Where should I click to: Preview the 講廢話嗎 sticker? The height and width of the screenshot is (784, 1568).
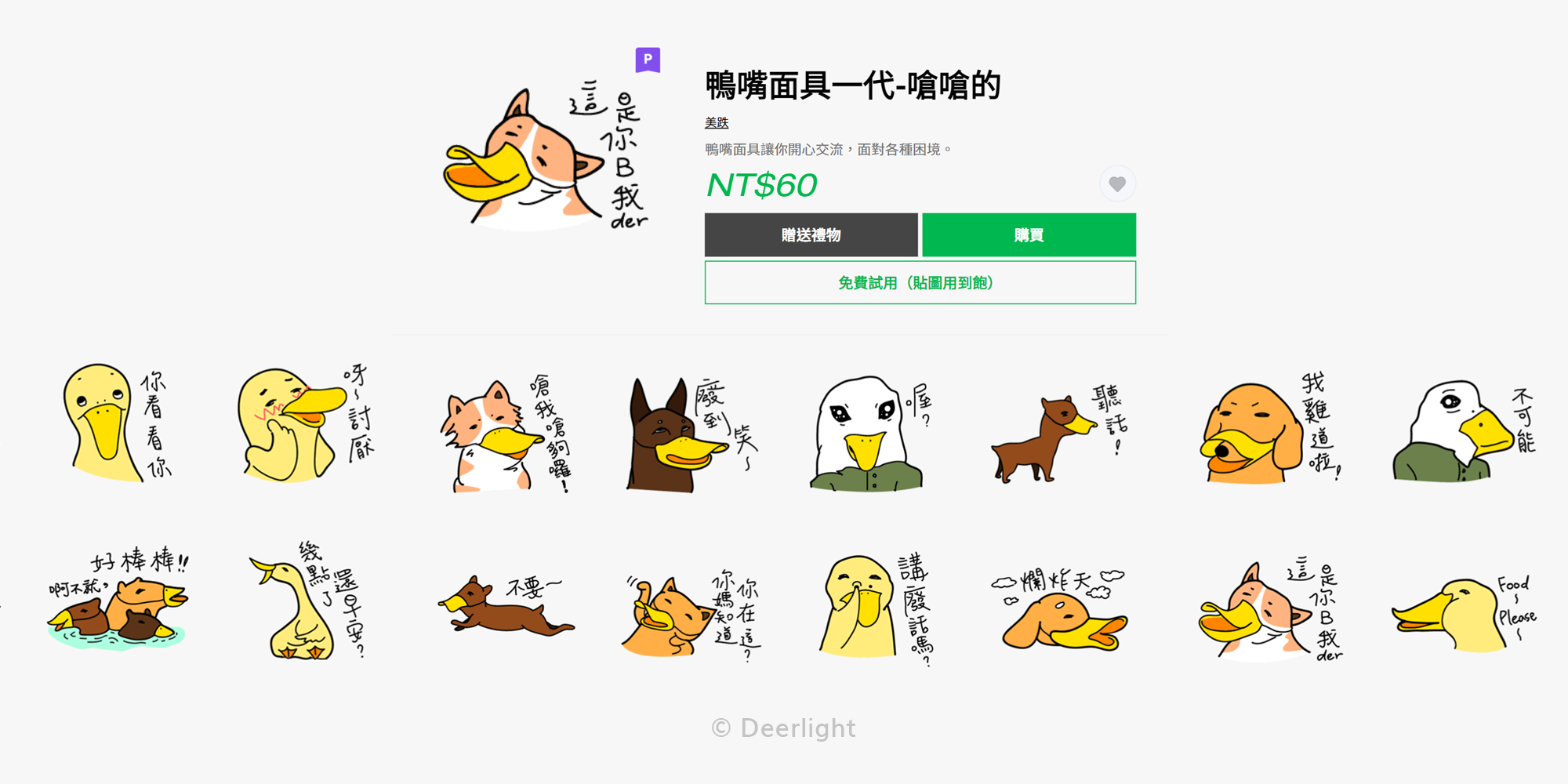pos(876,608)
